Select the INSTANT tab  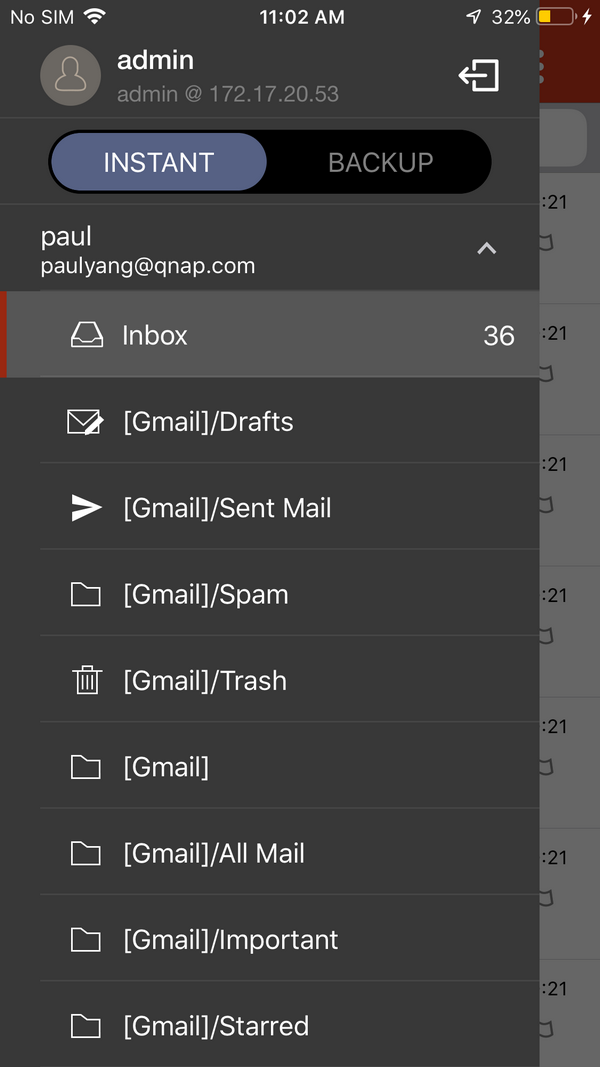(x=159, y=162)
